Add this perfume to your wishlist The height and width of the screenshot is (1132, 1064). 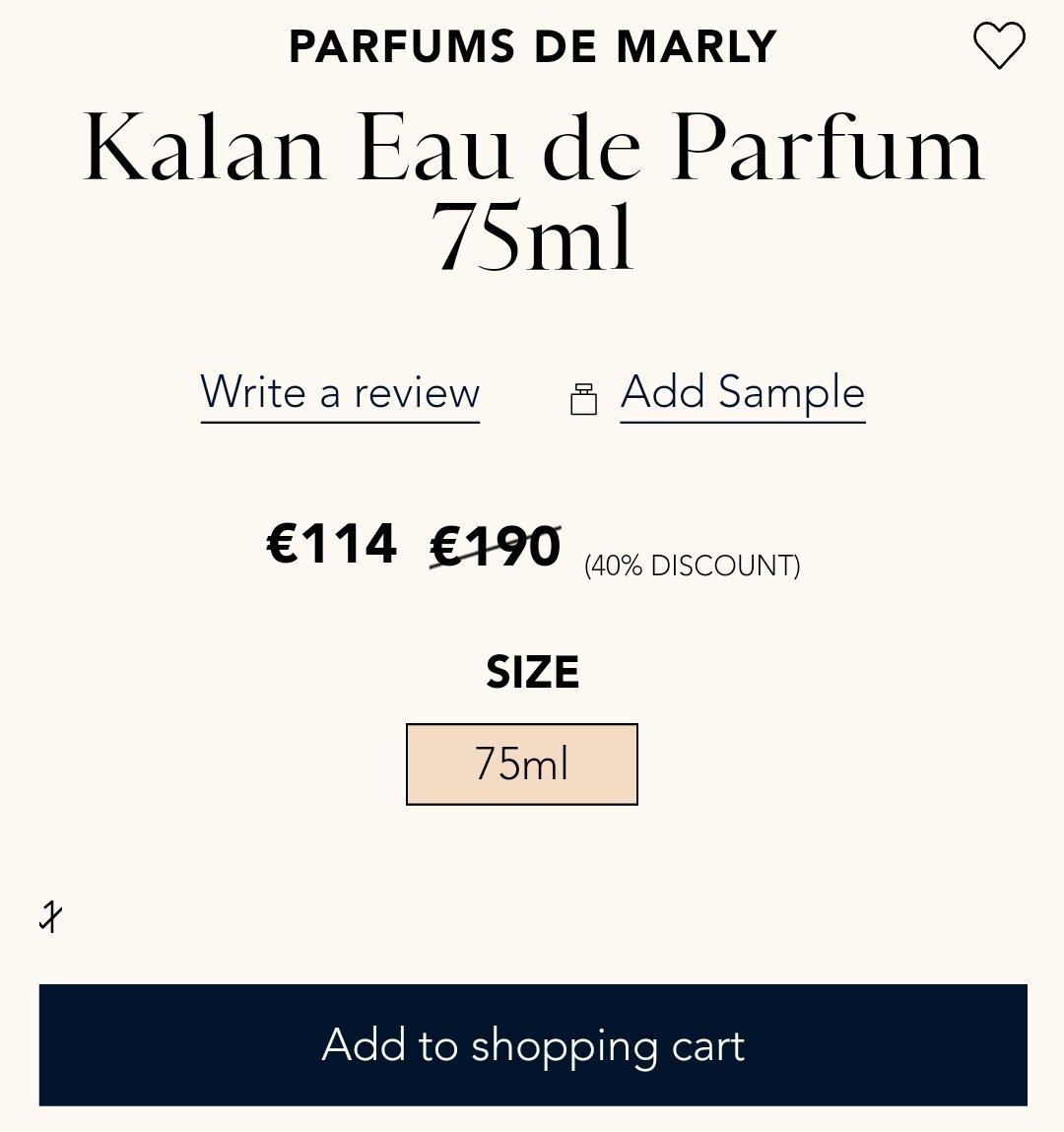click(999, 46)
